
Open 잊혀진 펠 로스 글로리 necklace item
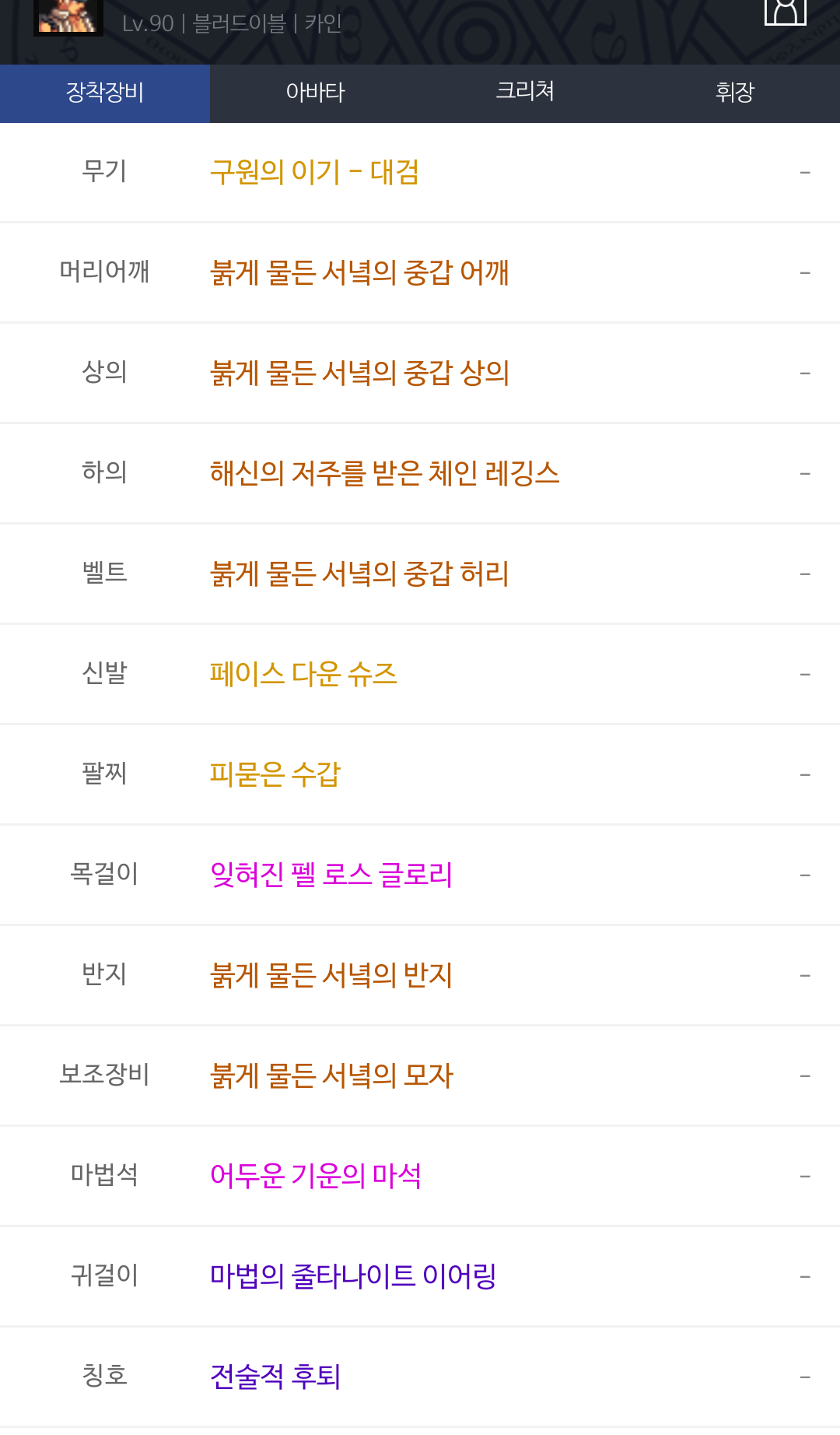tap(331, 875)
